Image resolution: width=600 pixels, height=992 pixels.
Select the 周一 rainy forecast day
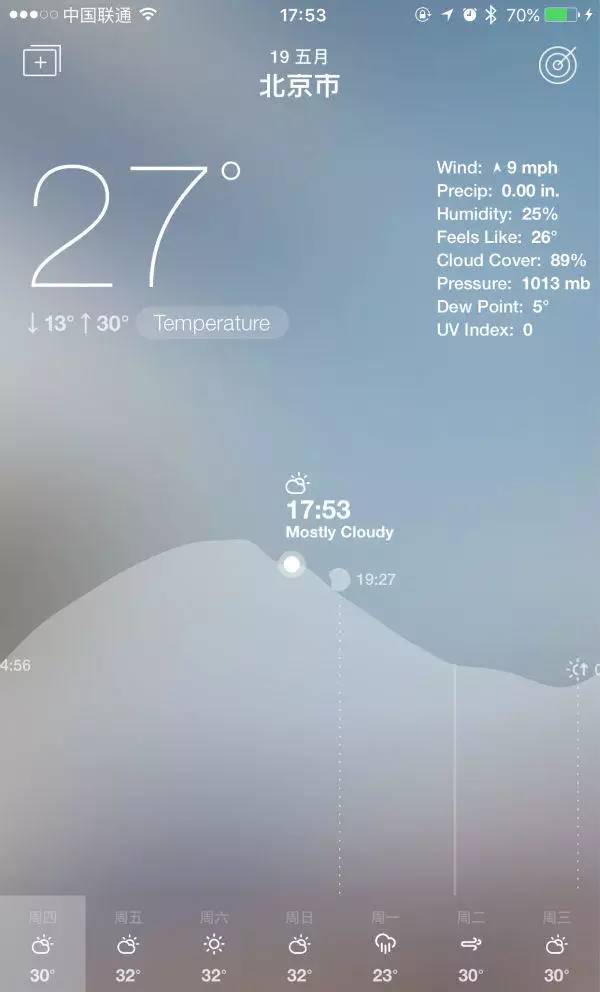(x=385, y=943)
